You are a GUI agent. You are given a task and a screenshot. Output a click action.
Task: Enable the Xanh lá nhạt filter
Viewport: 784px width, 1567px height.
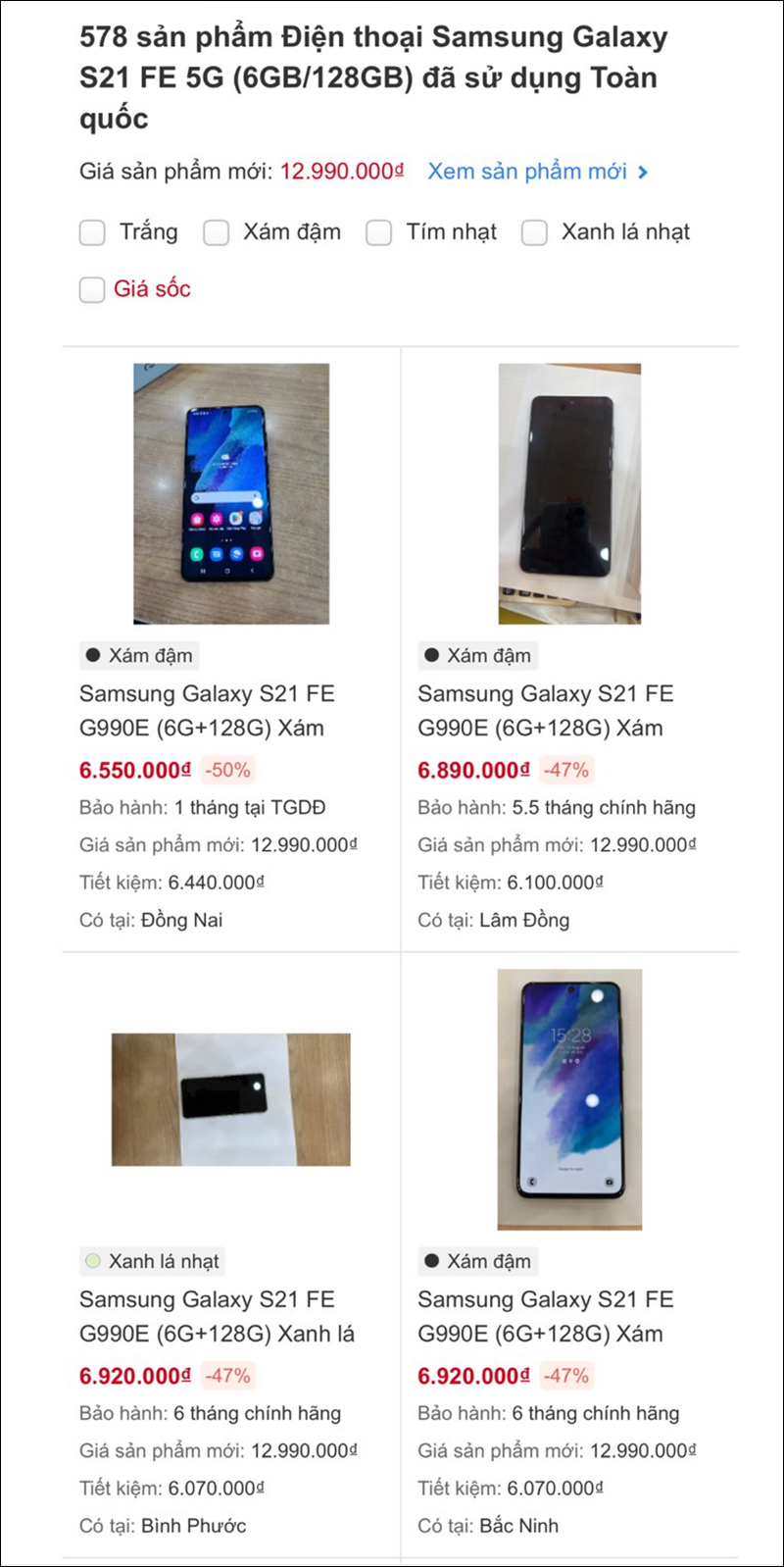[534, 232]
